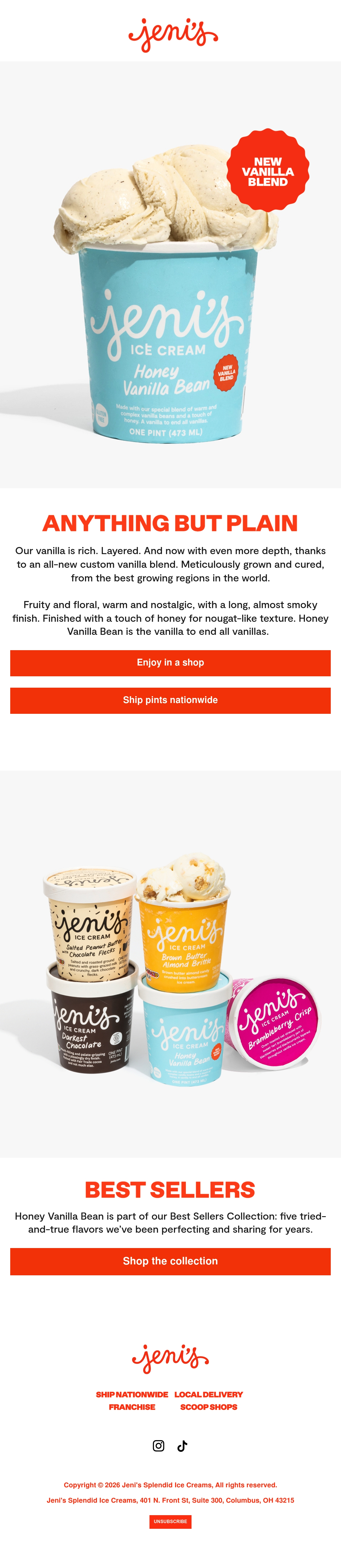Open Jeni's TikTok page
Image resolution: width=341 pixels, height=1568 pixels.
pyautogui.click(x=182, y=1445)
